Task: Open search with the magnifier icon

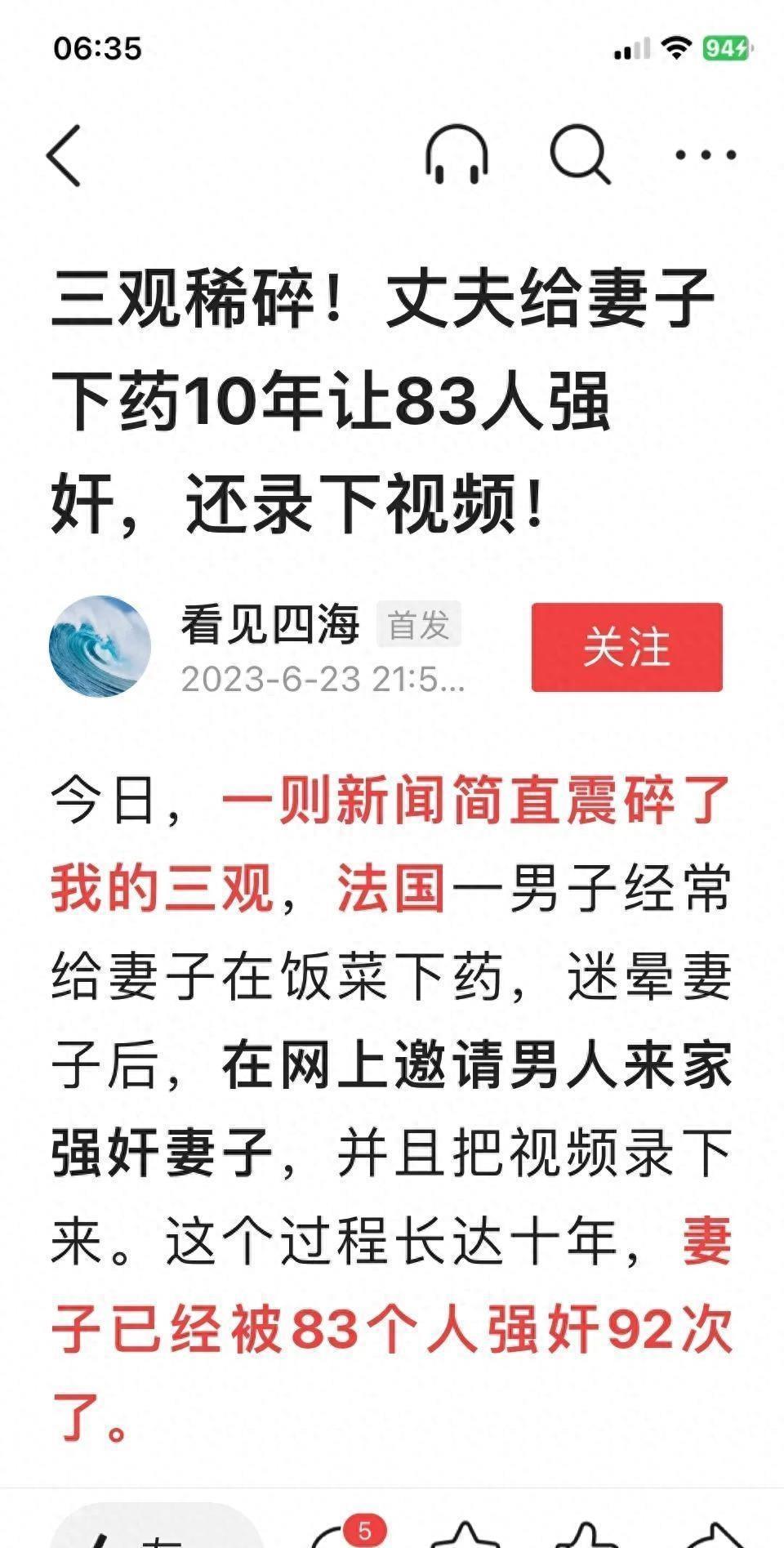Action: pos(581,154)
